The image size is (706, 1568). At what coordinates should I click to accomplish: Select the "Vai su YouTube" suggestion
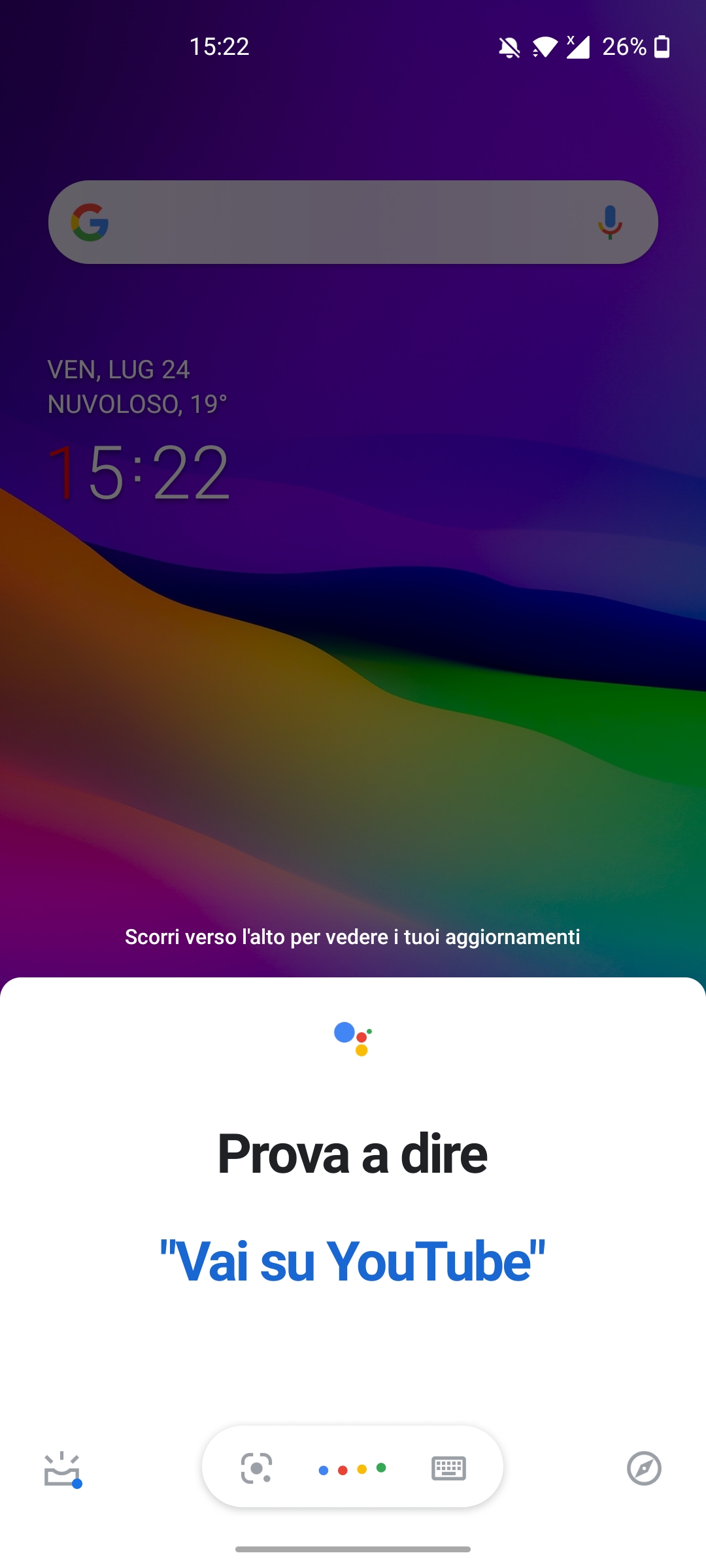[352, 1262]
